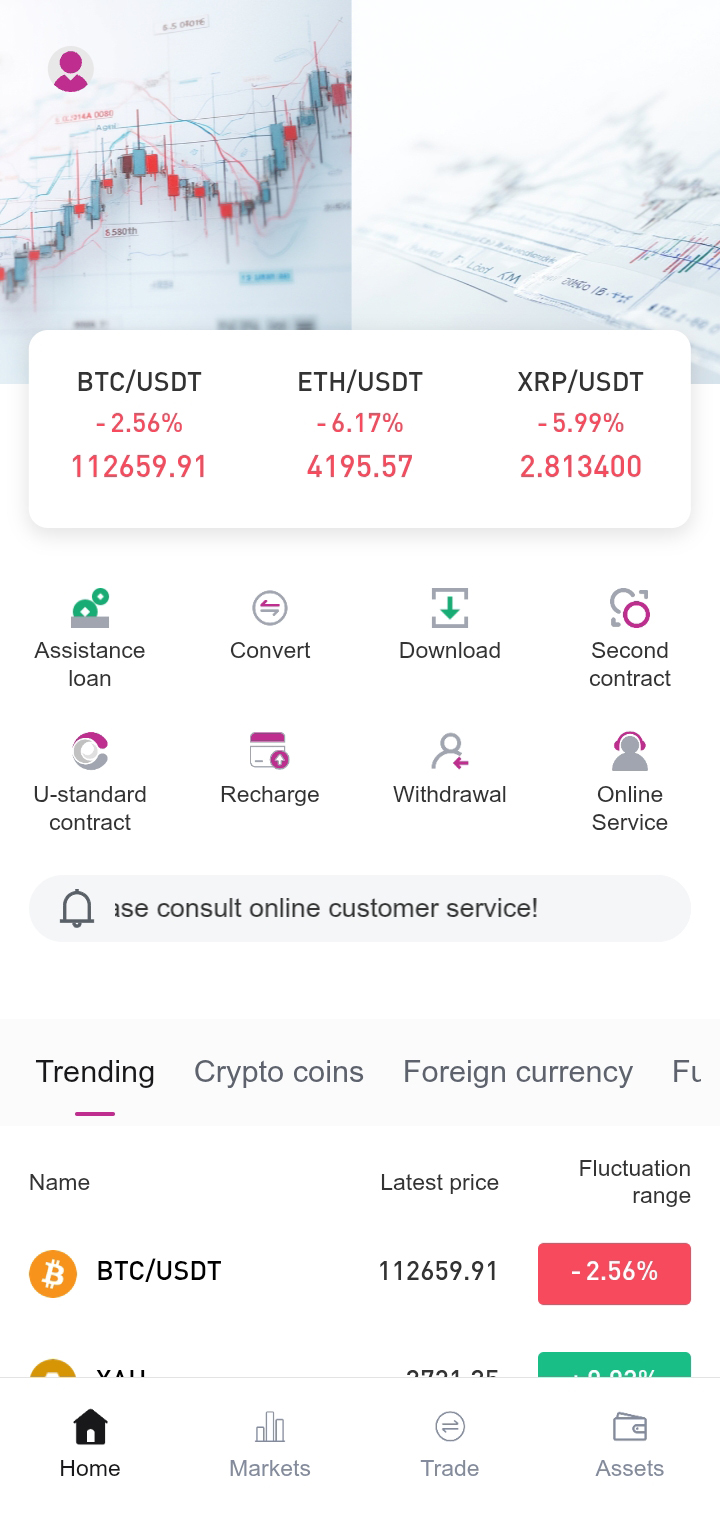Tap the Download icon
720x1532 pixels.
[x=450, y=622]
